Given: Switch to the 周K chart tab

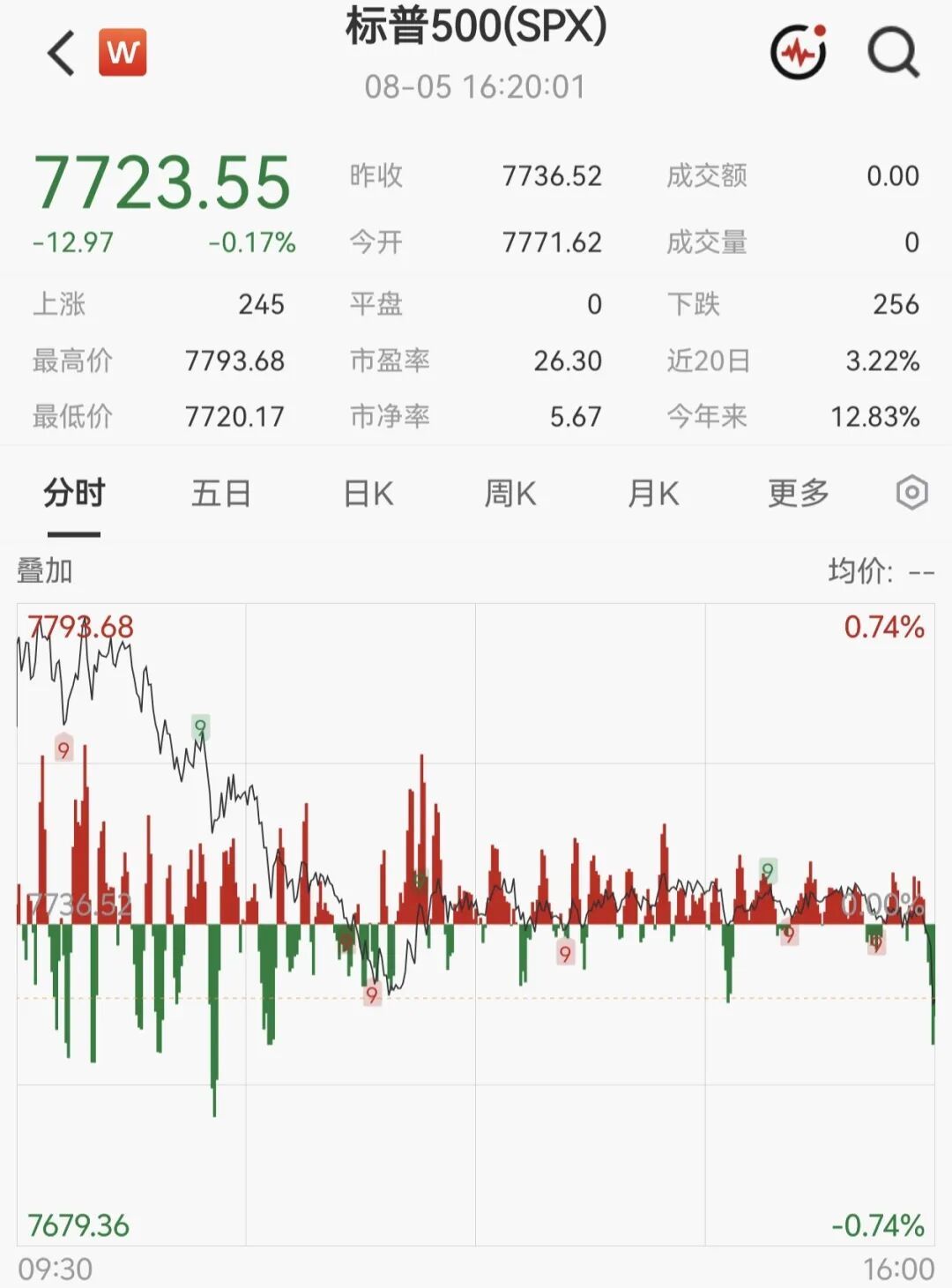Looking at the screenshot, I should pos(510,493).
